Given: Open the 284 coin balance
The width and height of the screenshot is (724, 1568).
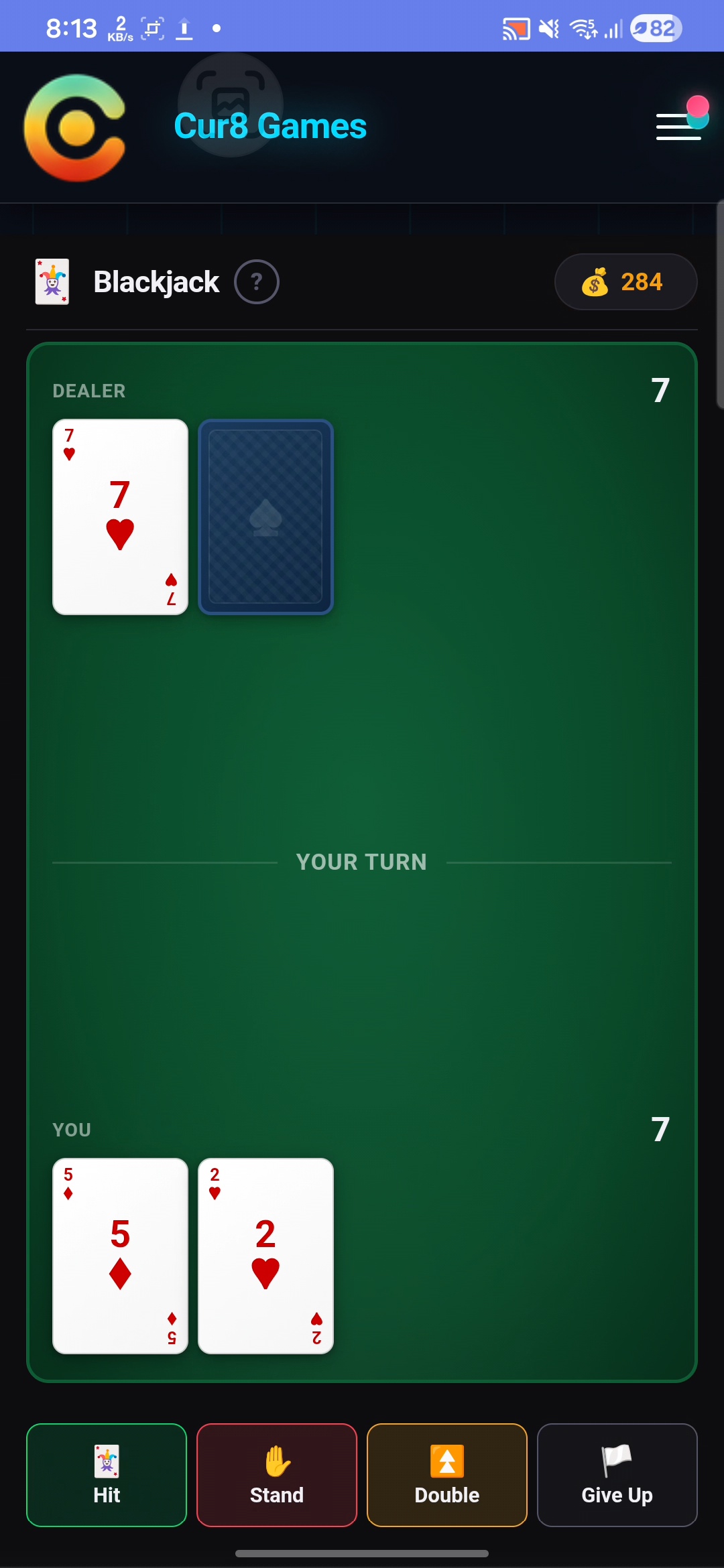Looking at the screenshot, I should [625, 281].
